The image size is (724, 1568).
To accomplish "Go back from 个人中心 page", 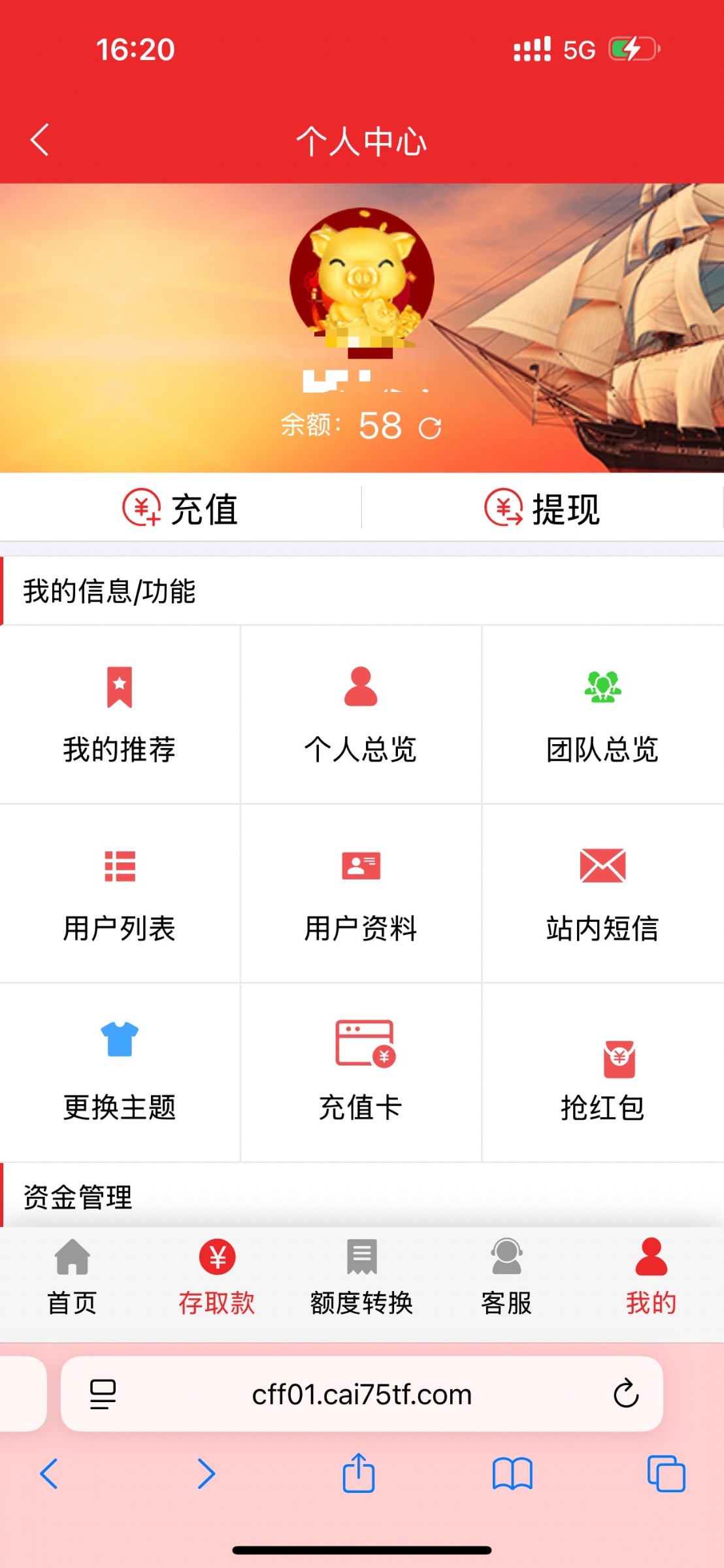I will point(40,140).
